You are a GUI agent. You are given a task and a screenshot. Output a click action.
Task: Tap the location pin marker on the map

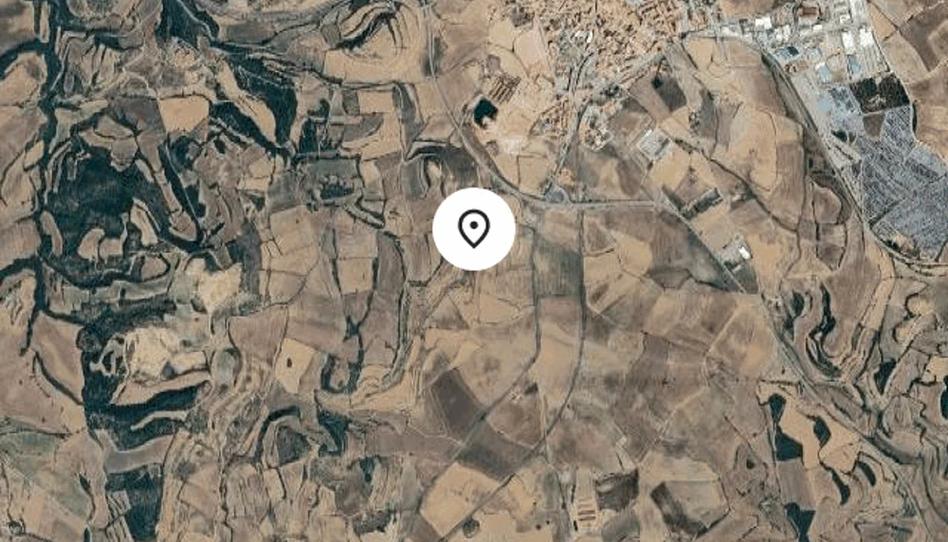point(474,229)
